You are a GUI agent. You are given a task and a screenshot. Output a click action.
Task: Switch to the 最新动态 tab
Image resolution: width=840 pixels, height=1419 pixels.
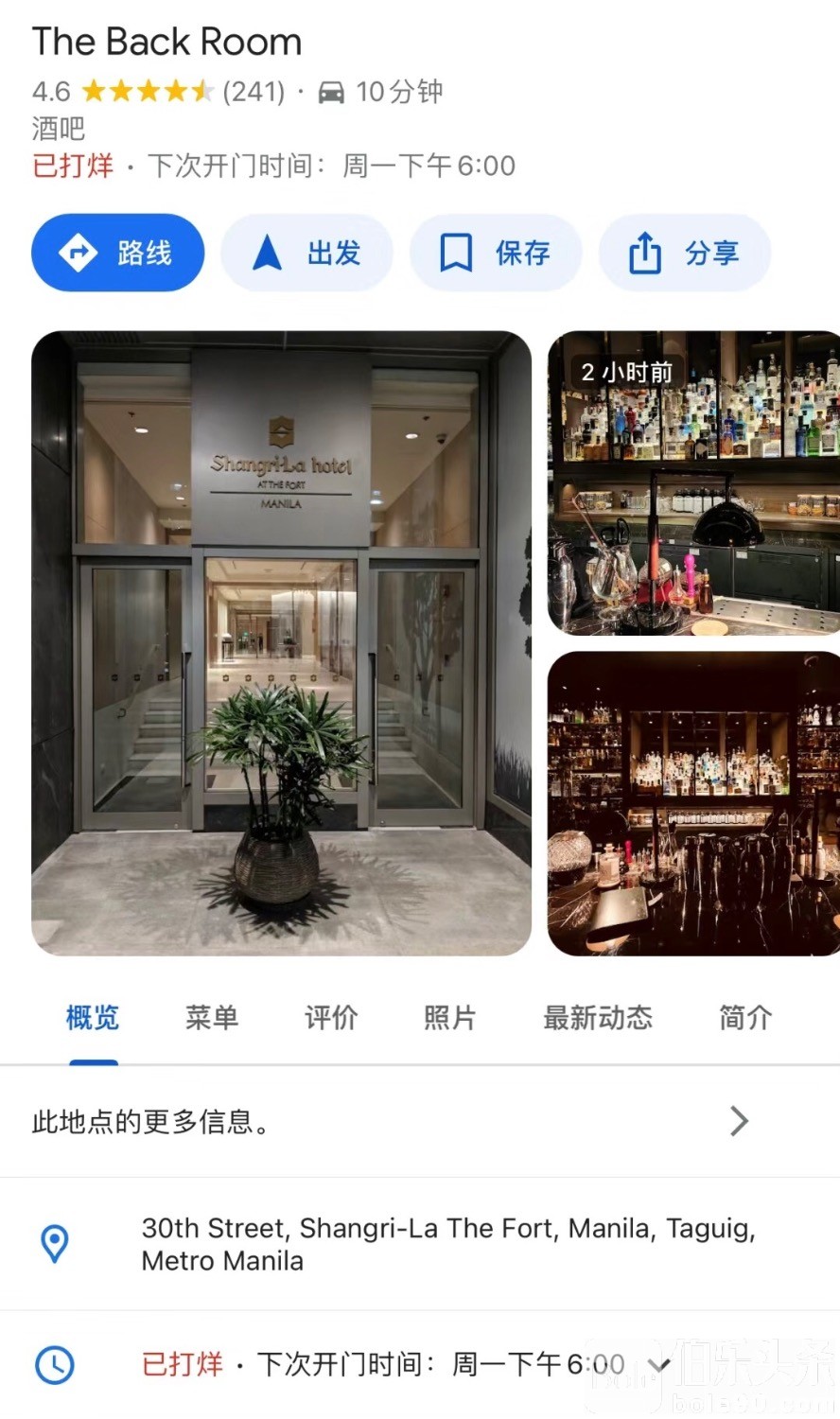[598, 1018]
